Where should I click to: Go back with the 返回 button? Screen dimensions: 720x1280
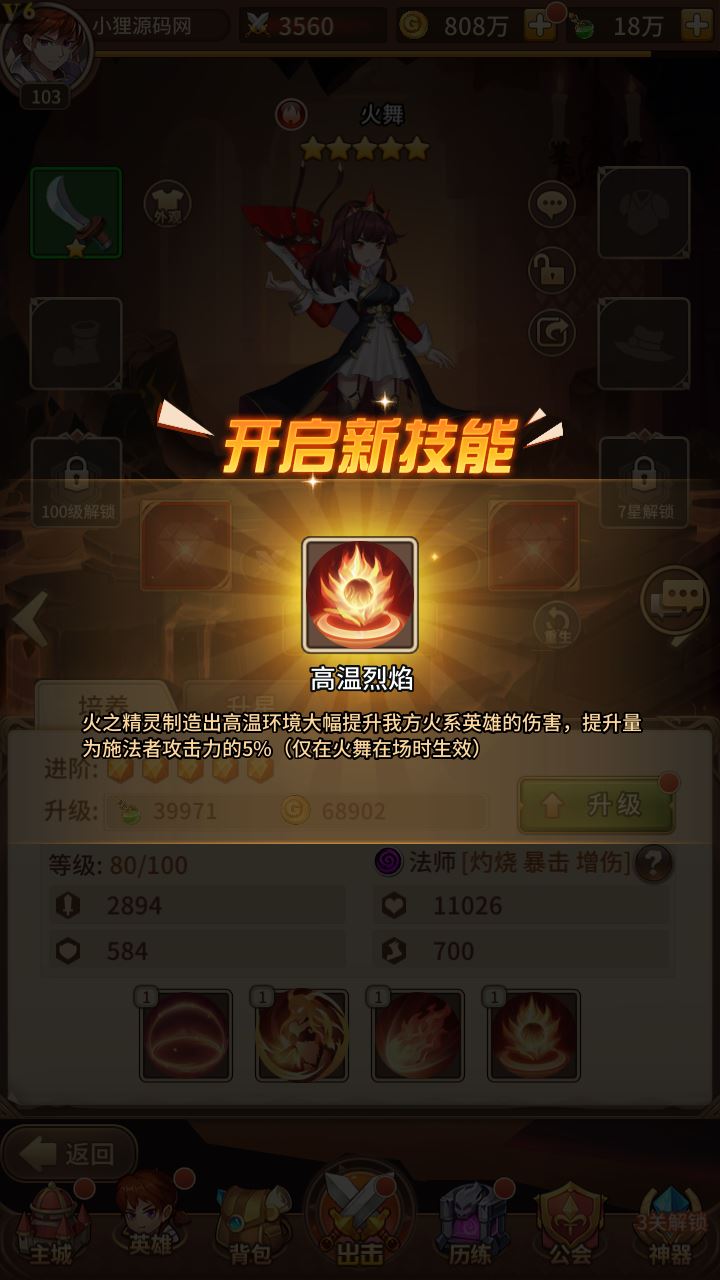coord(70,1154)
